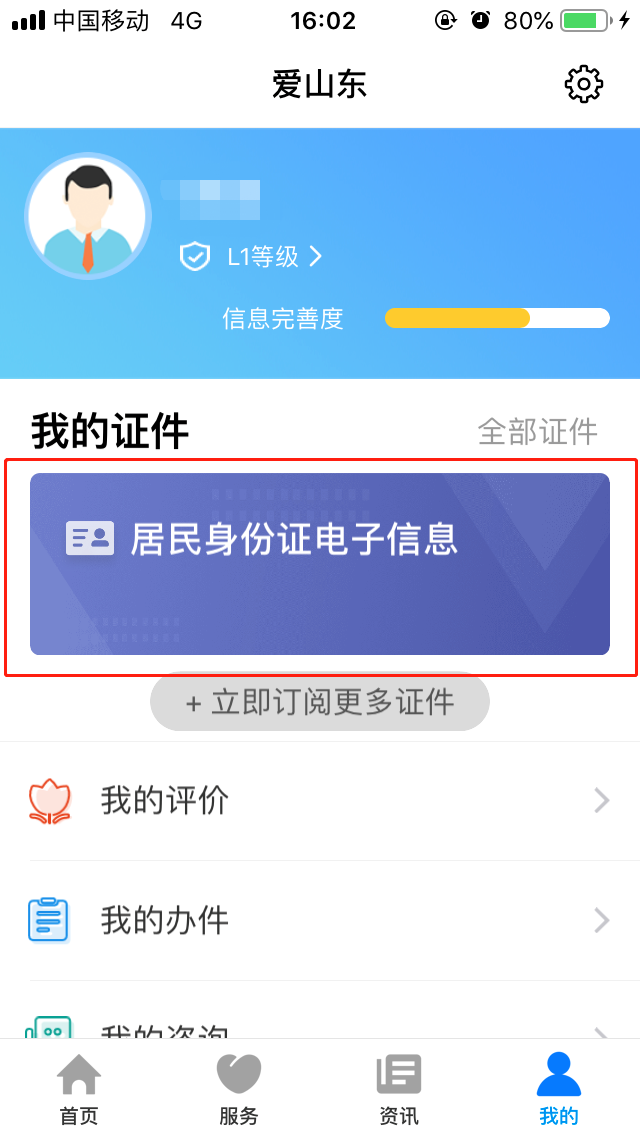640x1136 pixels.
Task: Open 我的办件 row
Action: [x=320, y=920]
